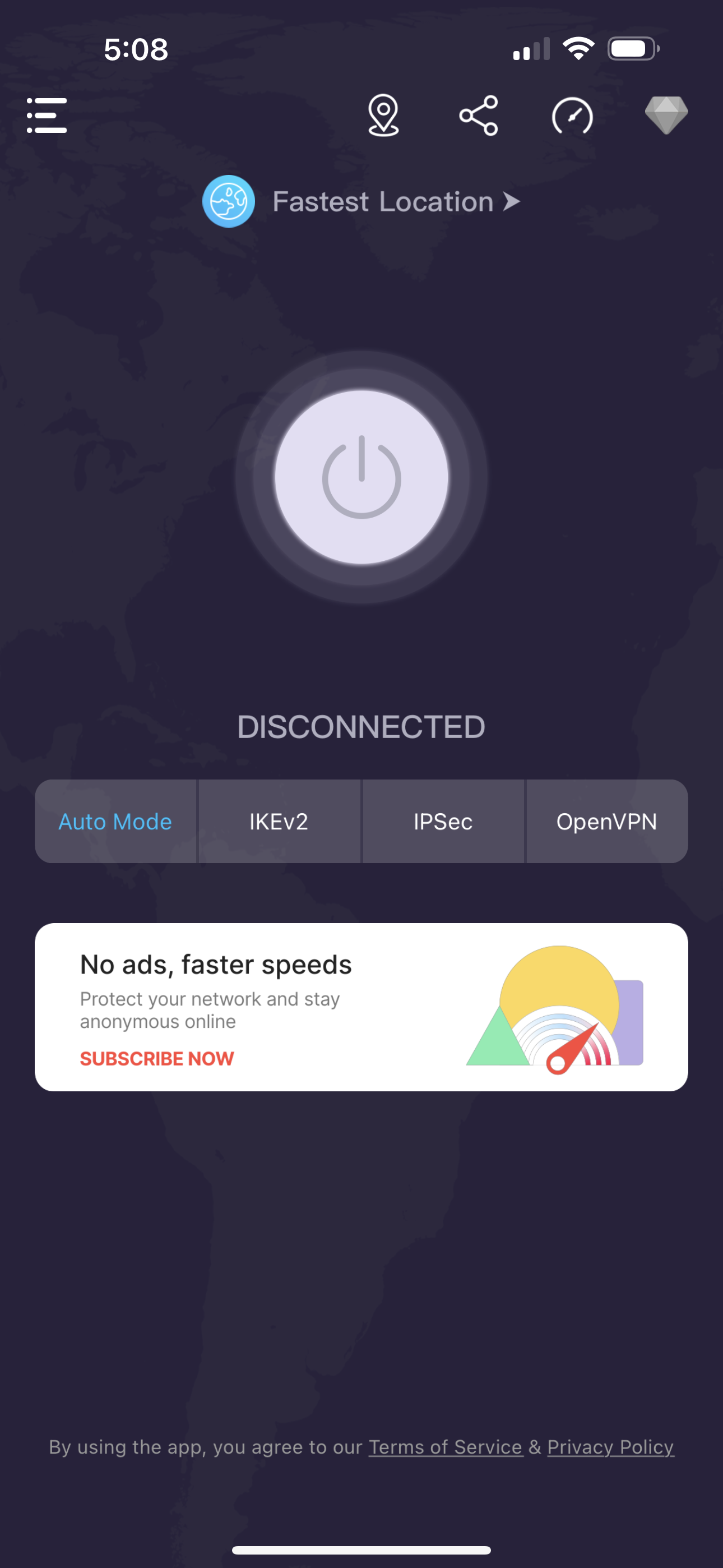This screenshot has height=1568, width=723.
Task: Tap SUBSCRIBE NOW in the ad card
Action: click(x=156, y=1059)
